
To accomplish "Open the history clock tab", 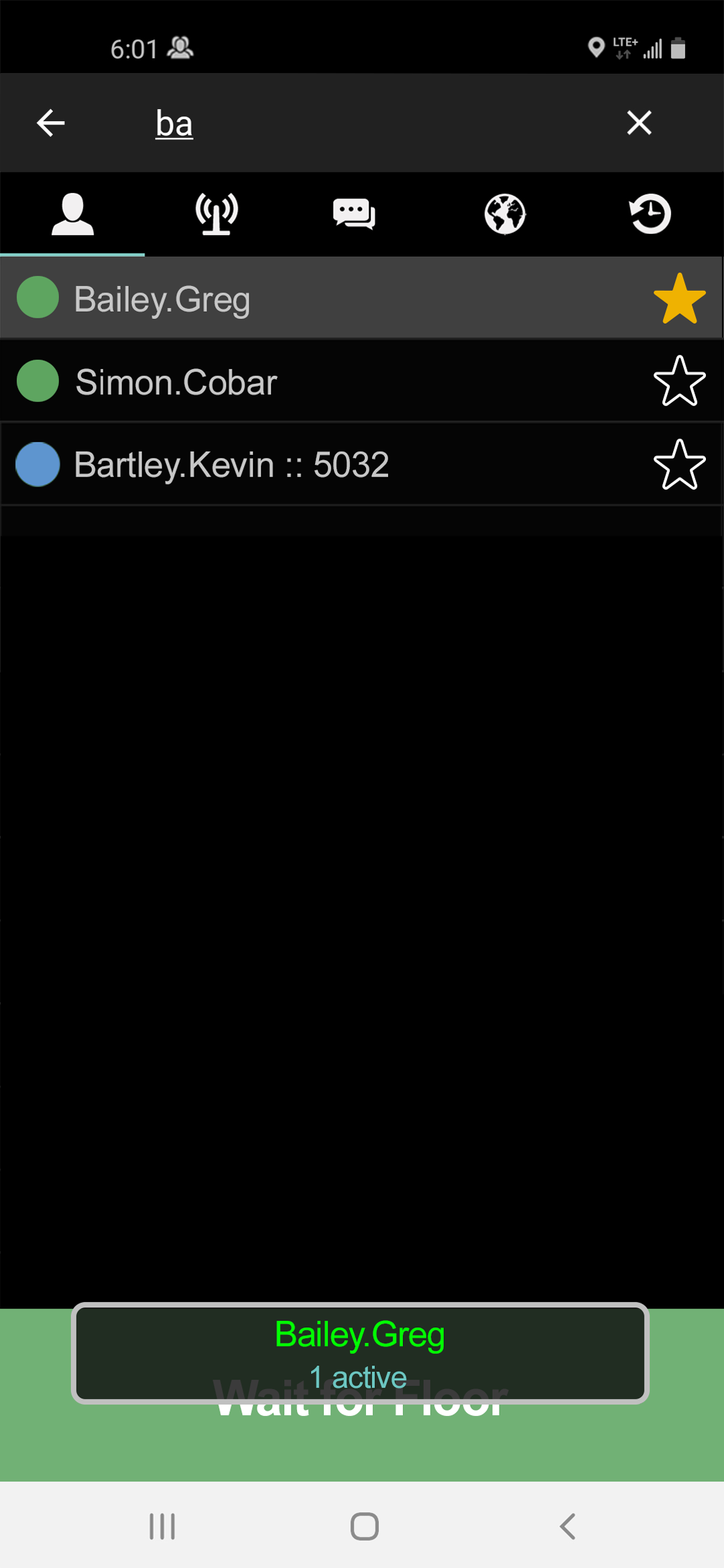I will tap(650, 214).
